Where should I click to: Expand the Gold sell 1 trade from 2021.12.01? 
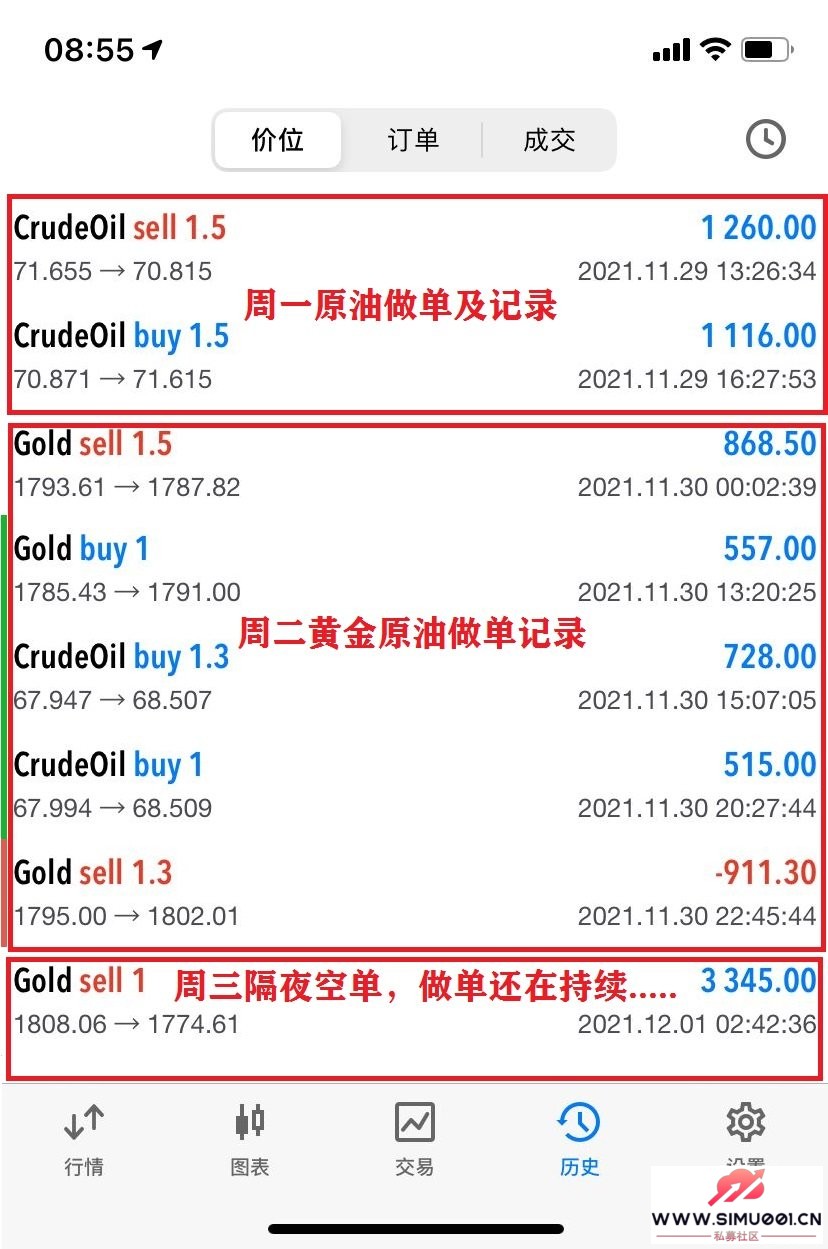point(414,1001)
